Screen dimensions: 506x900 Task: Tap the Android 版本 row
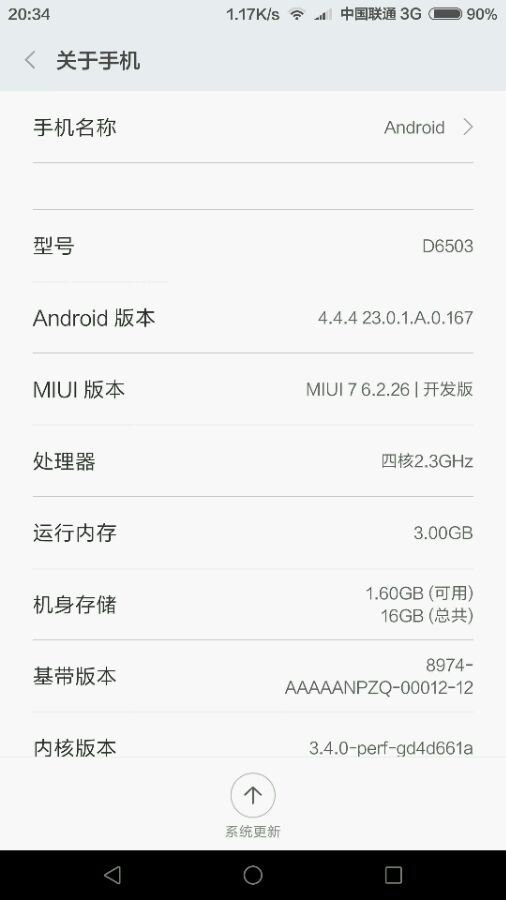253,317
